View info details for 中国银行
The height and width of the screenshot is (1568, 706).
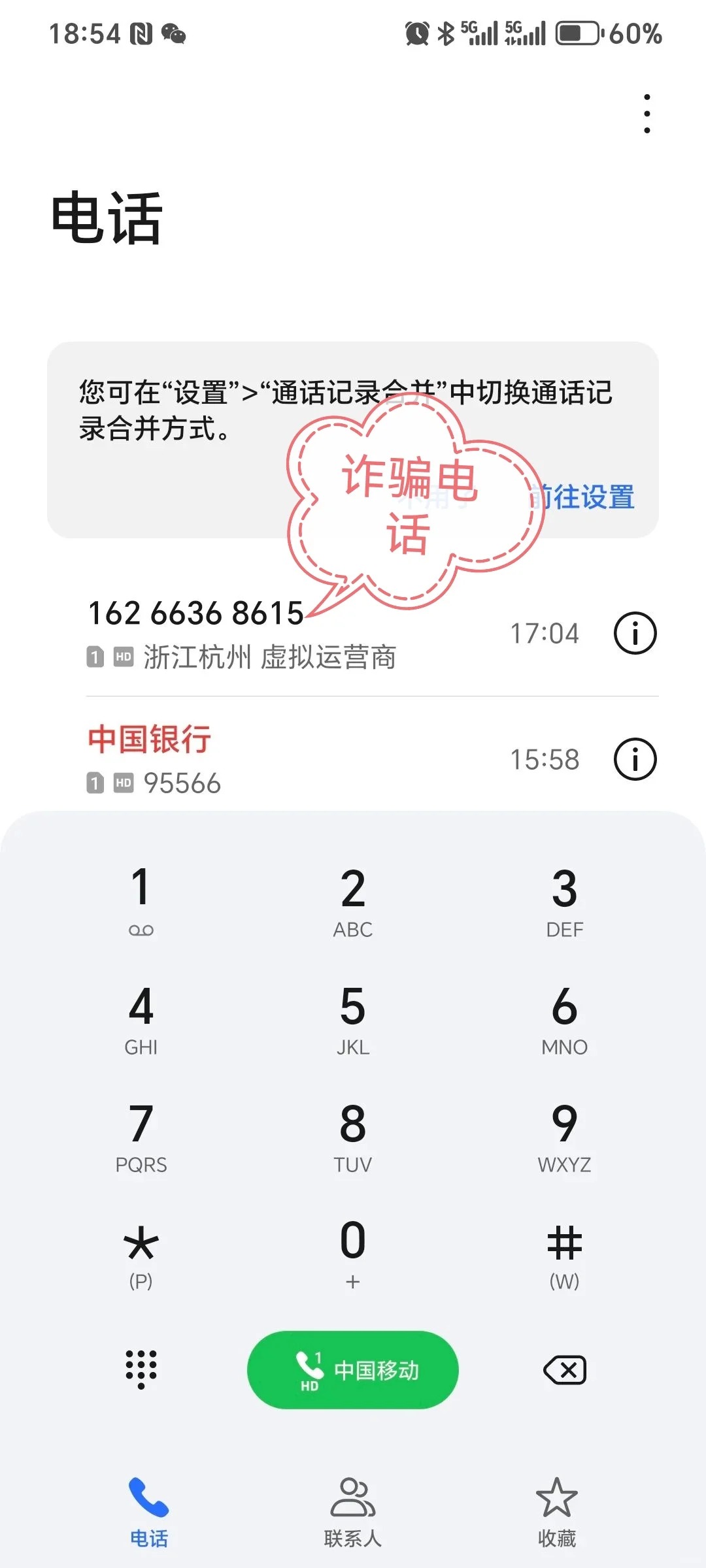coord(635,759)
